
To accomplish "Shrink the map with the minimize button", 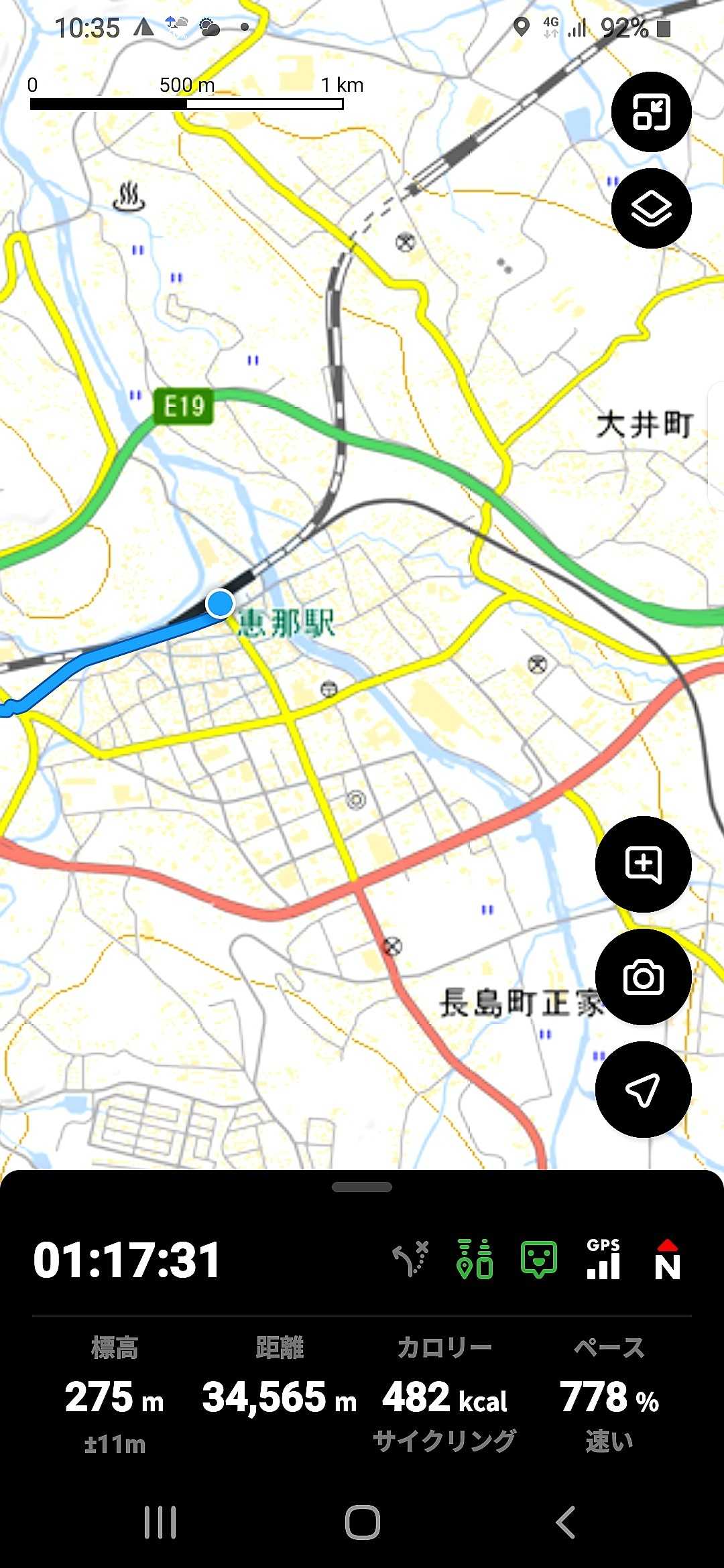I will [651, 112].
